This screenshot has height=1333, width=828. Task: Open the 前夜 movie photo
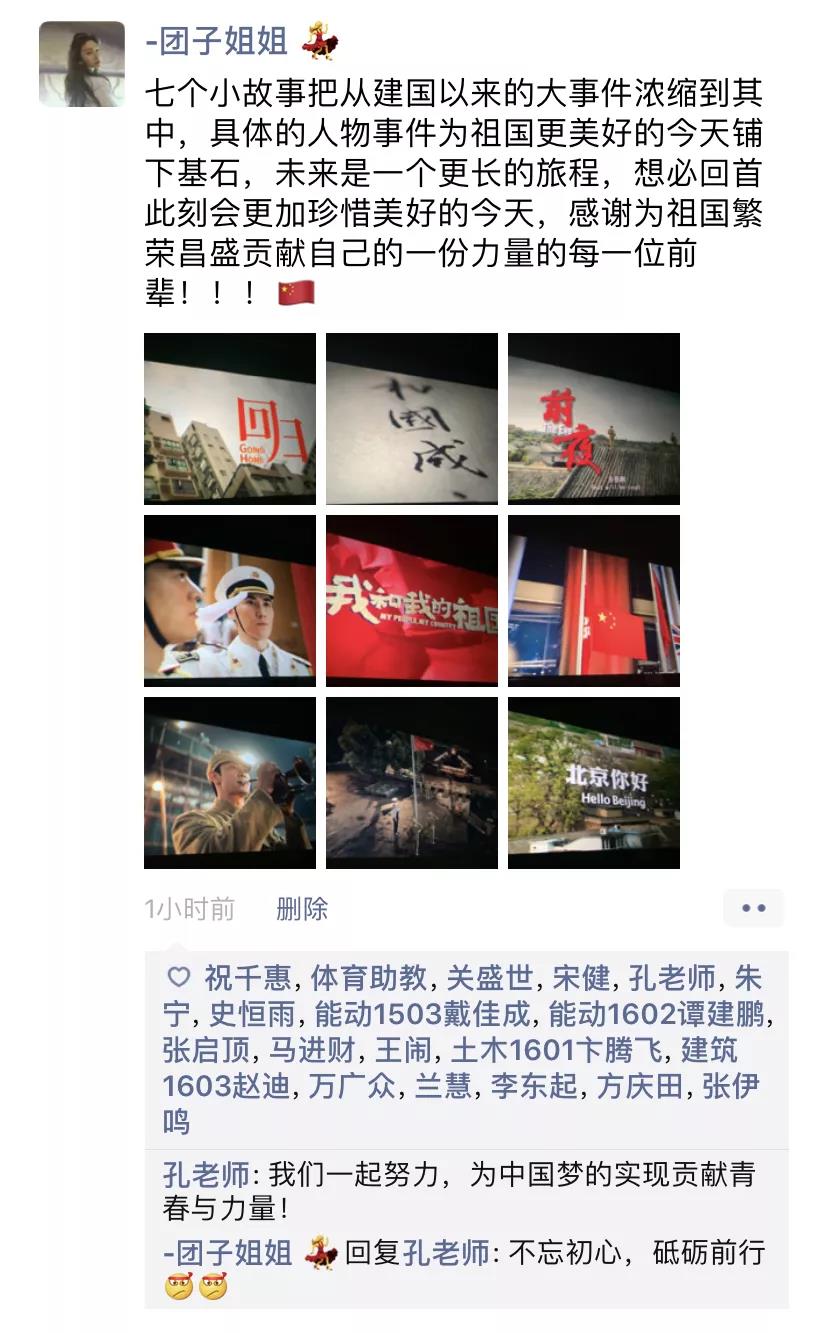[594, 418]
